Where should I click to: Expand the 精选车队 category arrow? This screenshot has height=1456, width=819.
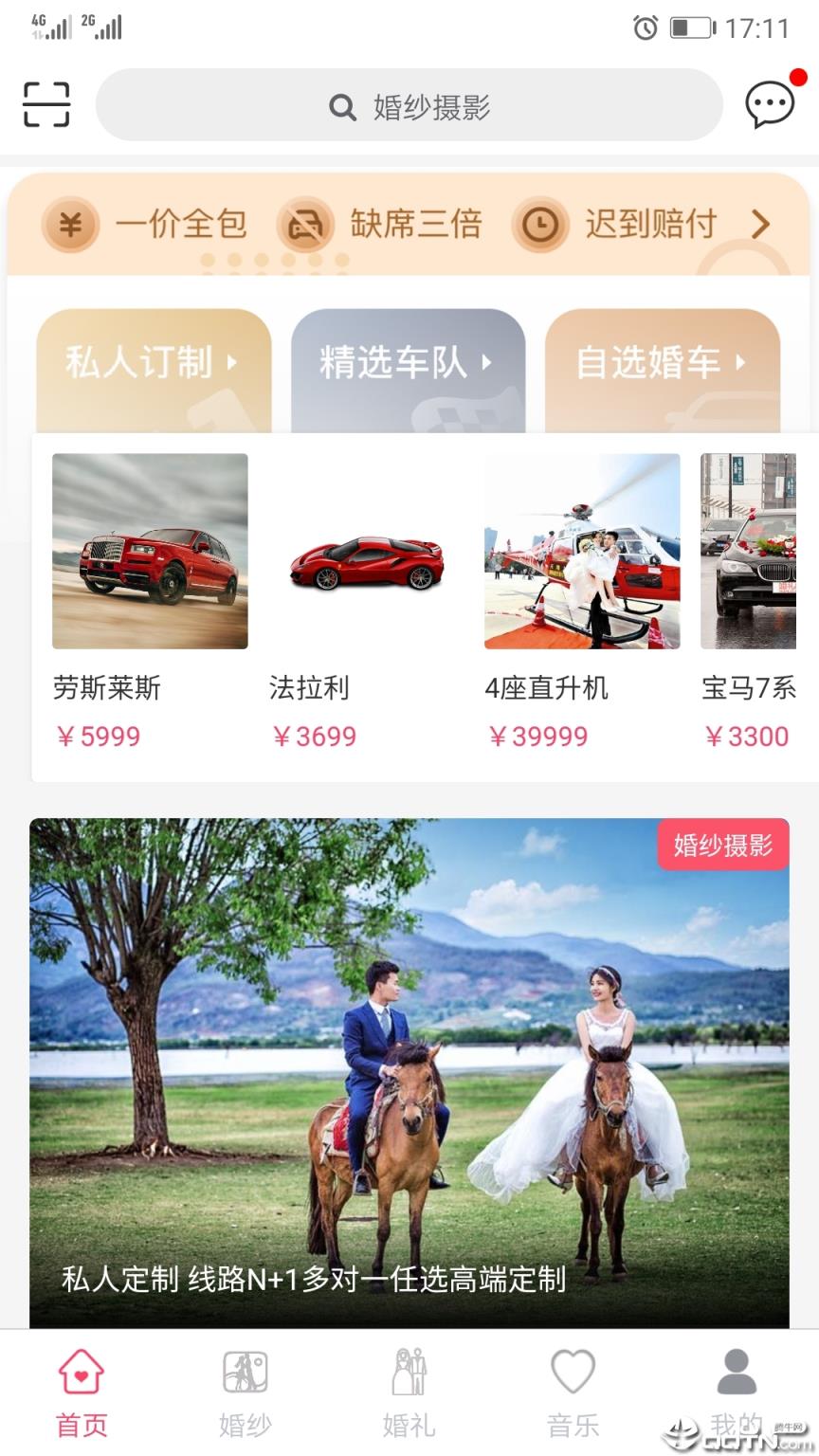486,363
